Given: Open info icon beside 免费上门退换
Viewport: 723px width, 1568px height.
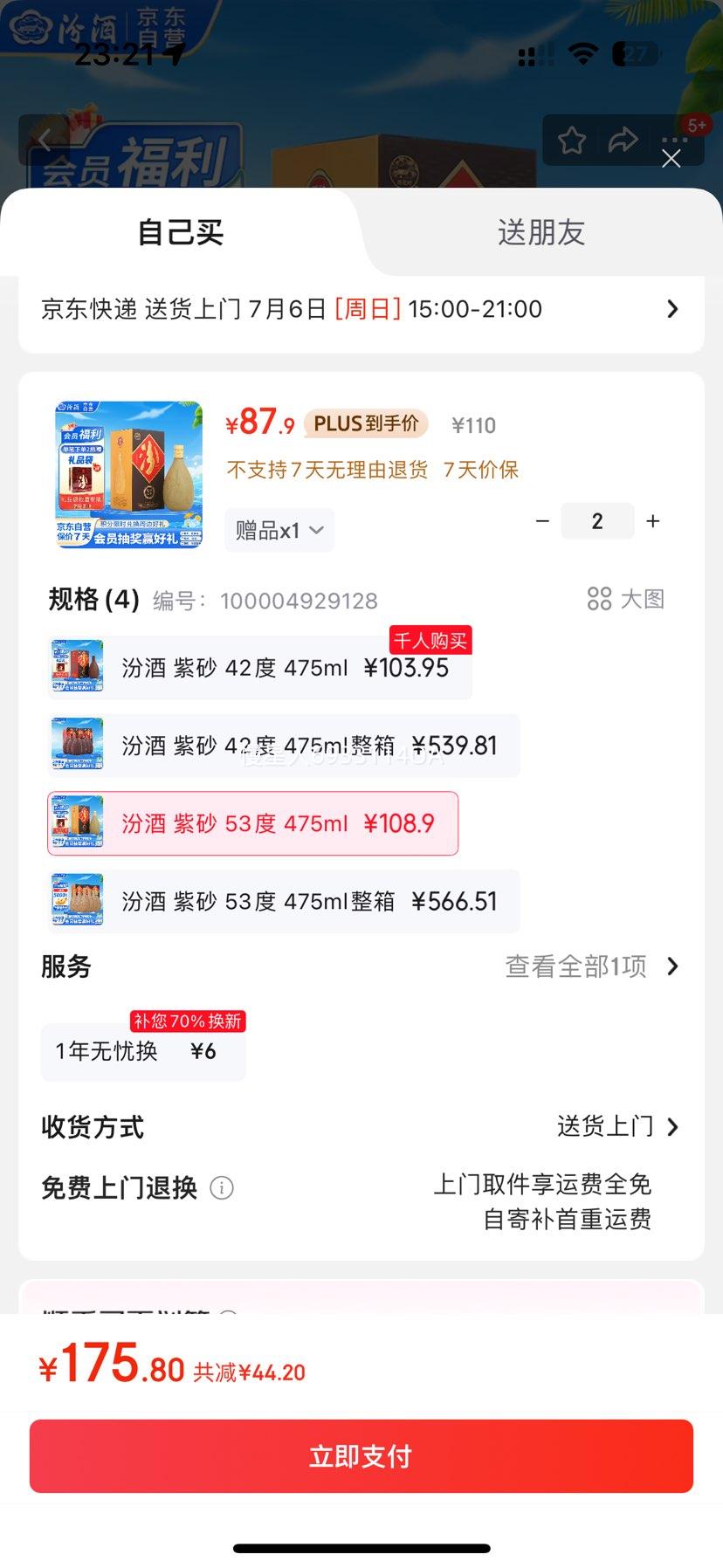Looking at the screenshot, I should (x=222, y=1188).
